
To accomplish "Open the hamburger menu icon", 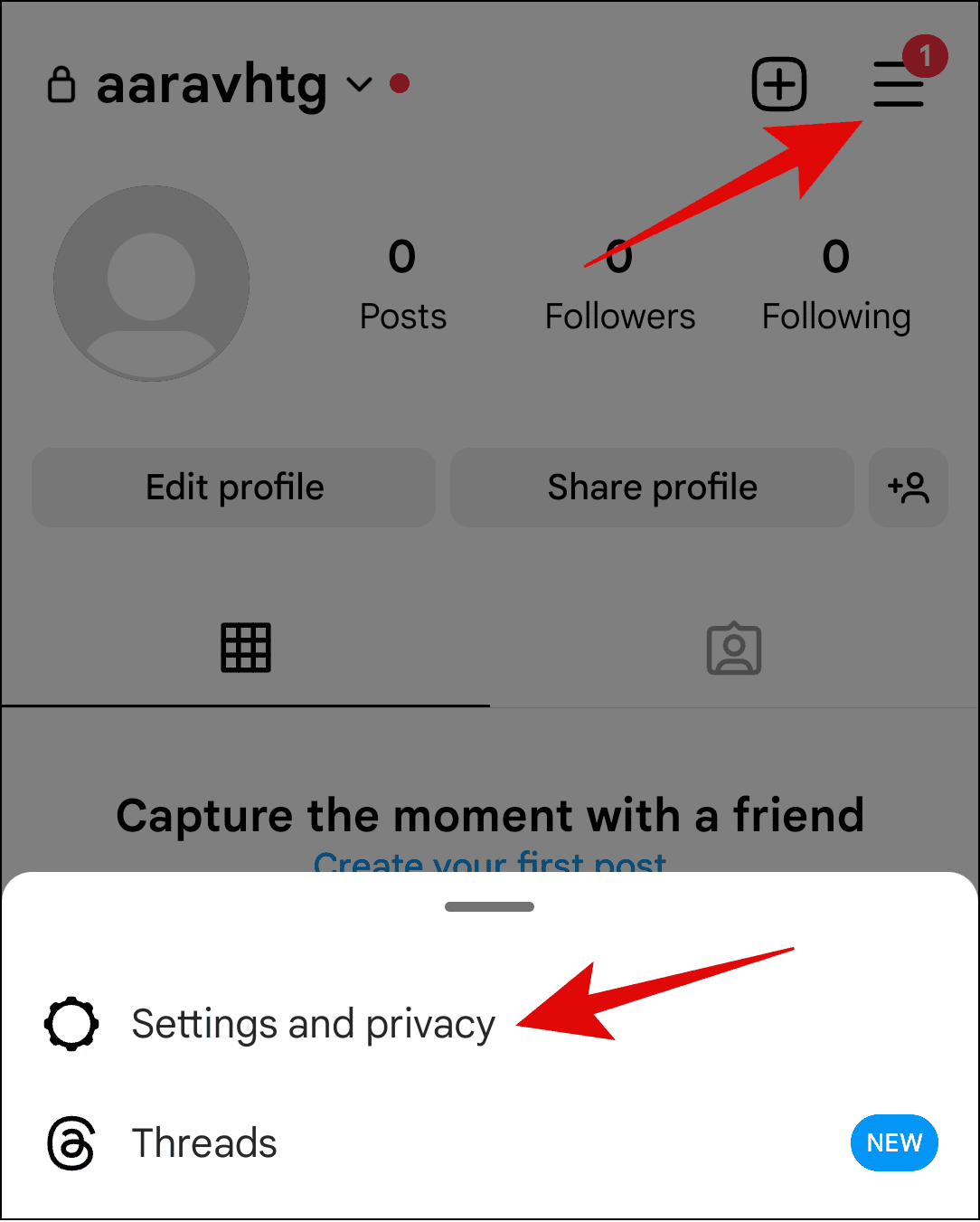I will point(898,85).
